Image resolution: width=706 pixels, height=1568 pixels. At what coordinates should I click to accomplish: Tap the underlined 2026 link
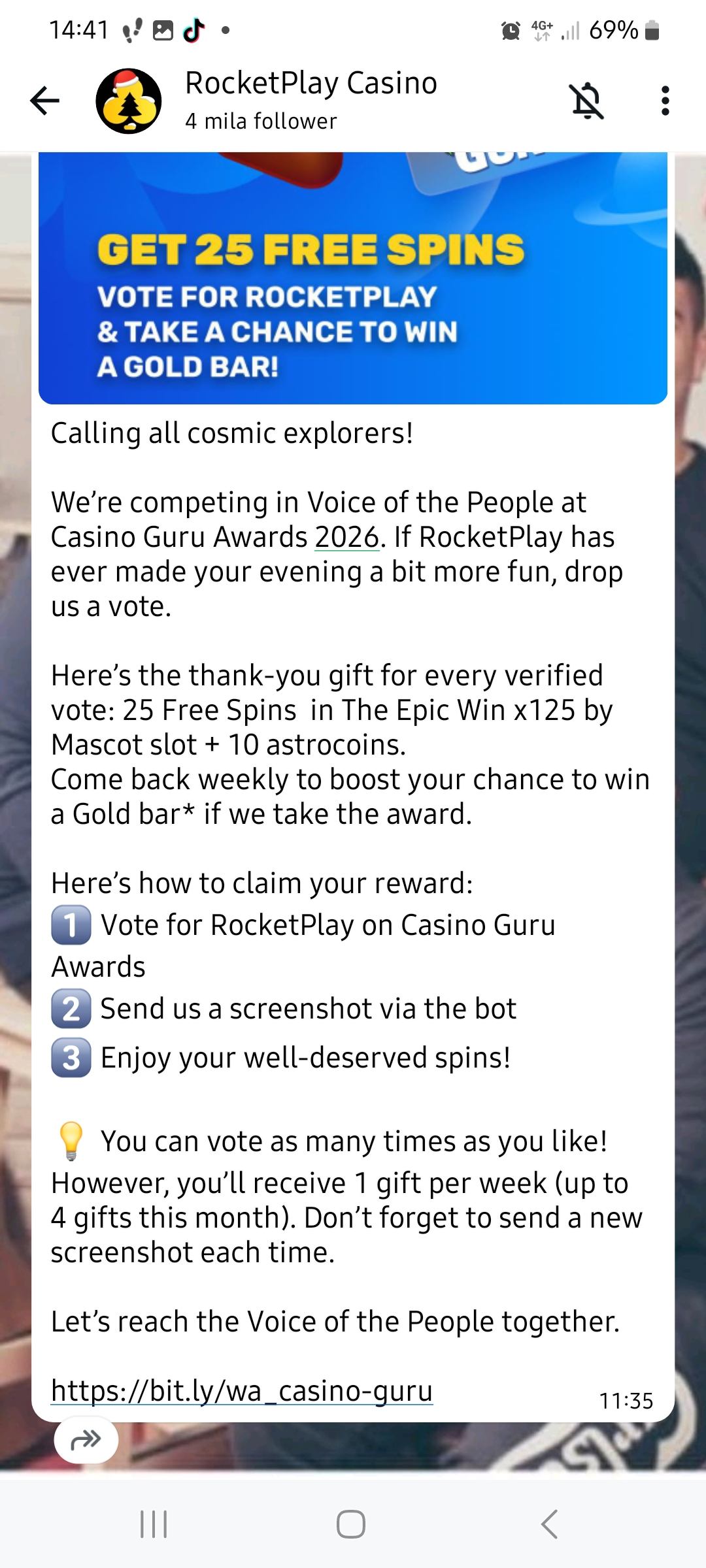(346, 537)
